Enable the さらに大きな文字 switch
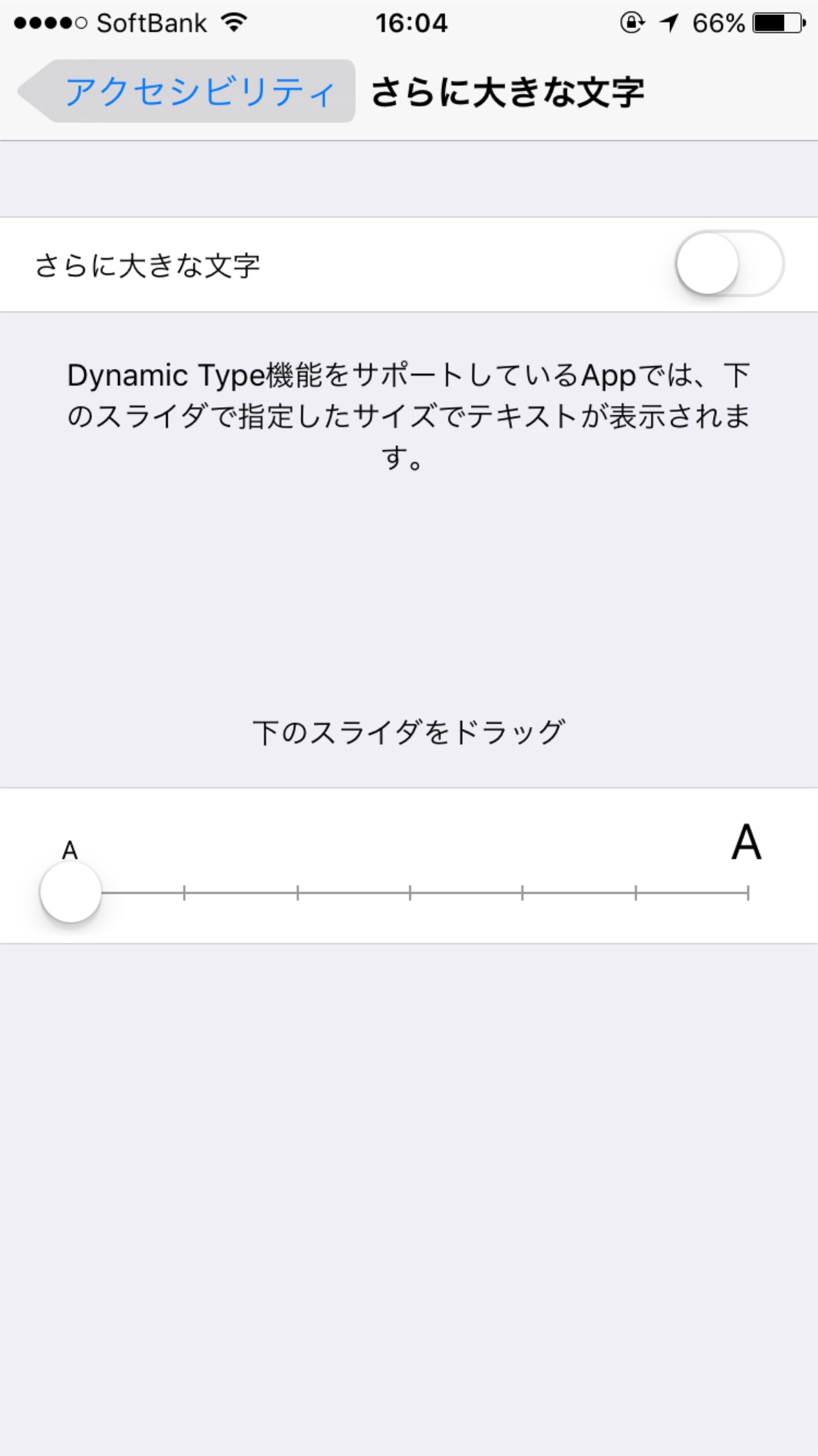 729,264
